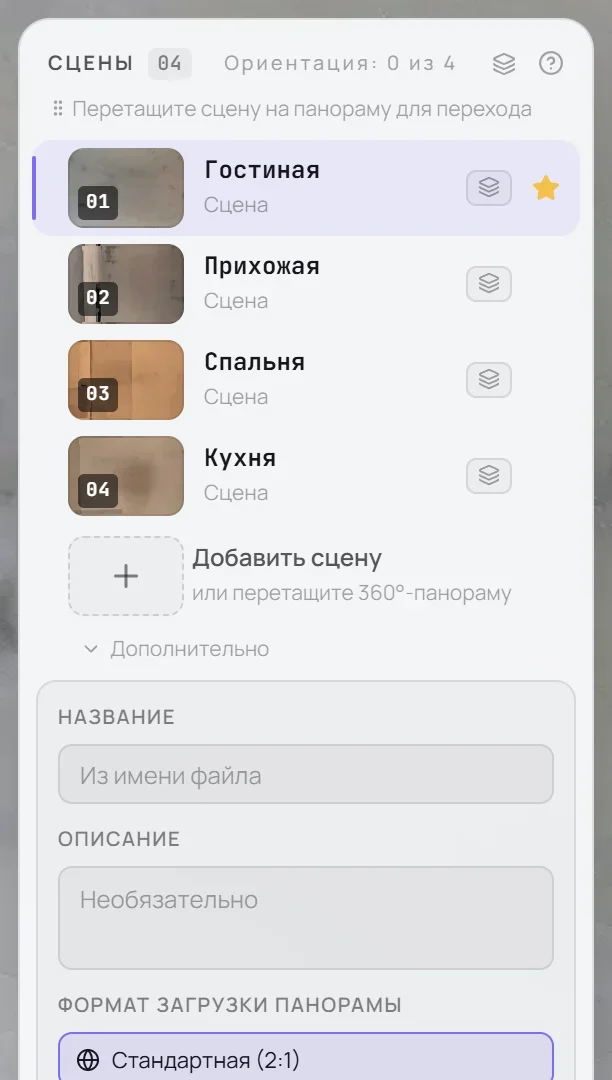The height and width of the screenshot is (1080, 612).
Task: Select the Спальня scene row
Action: (306, 380)
